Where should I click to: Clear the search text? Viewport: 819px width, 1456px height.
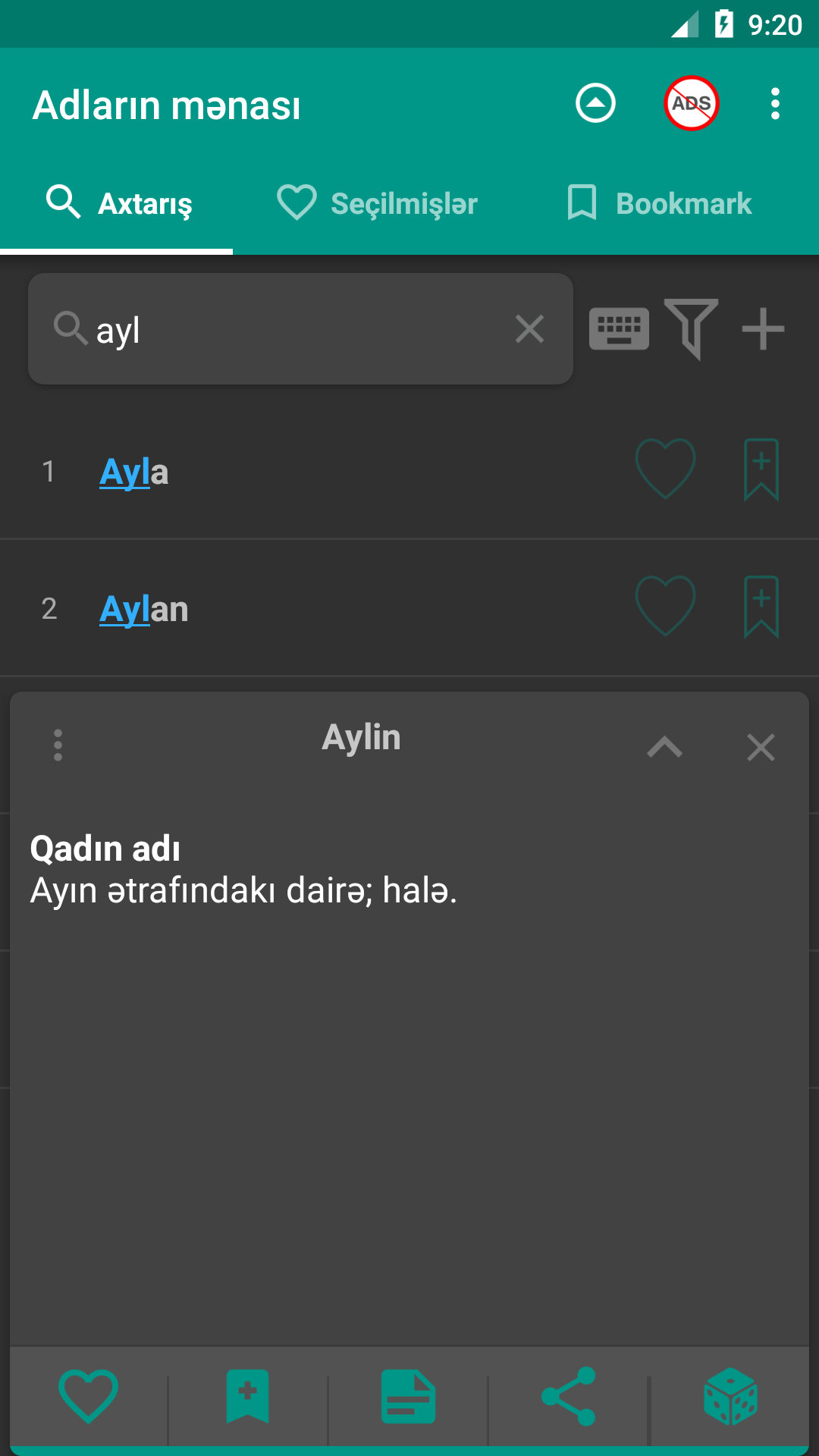point(529,329)
